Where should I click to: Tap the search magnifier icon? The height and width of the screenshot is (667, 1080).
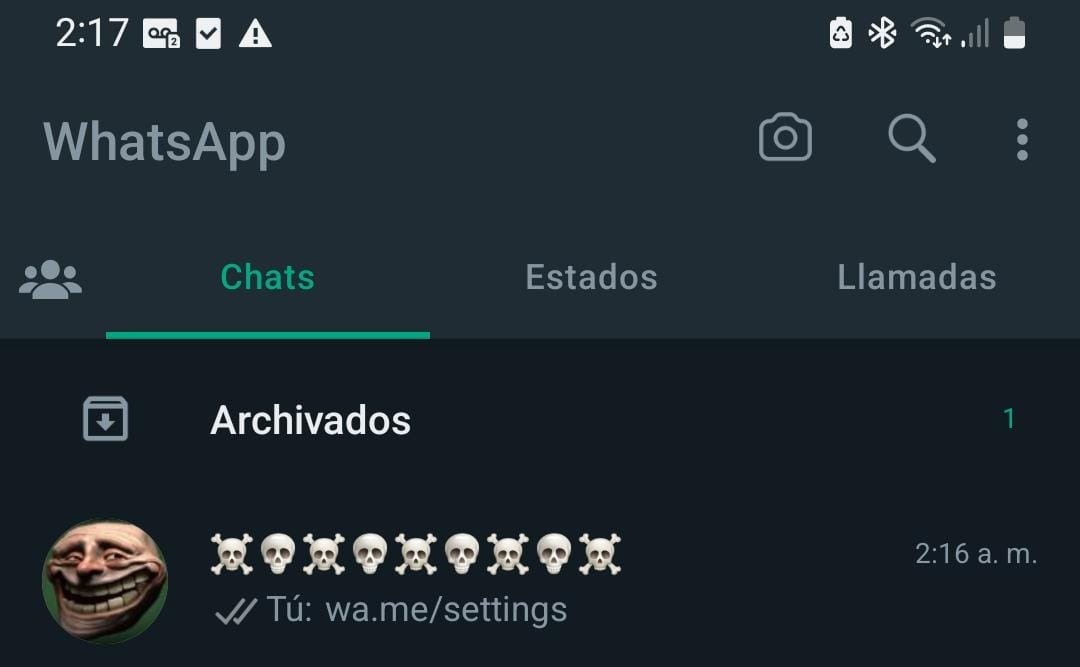911,139
